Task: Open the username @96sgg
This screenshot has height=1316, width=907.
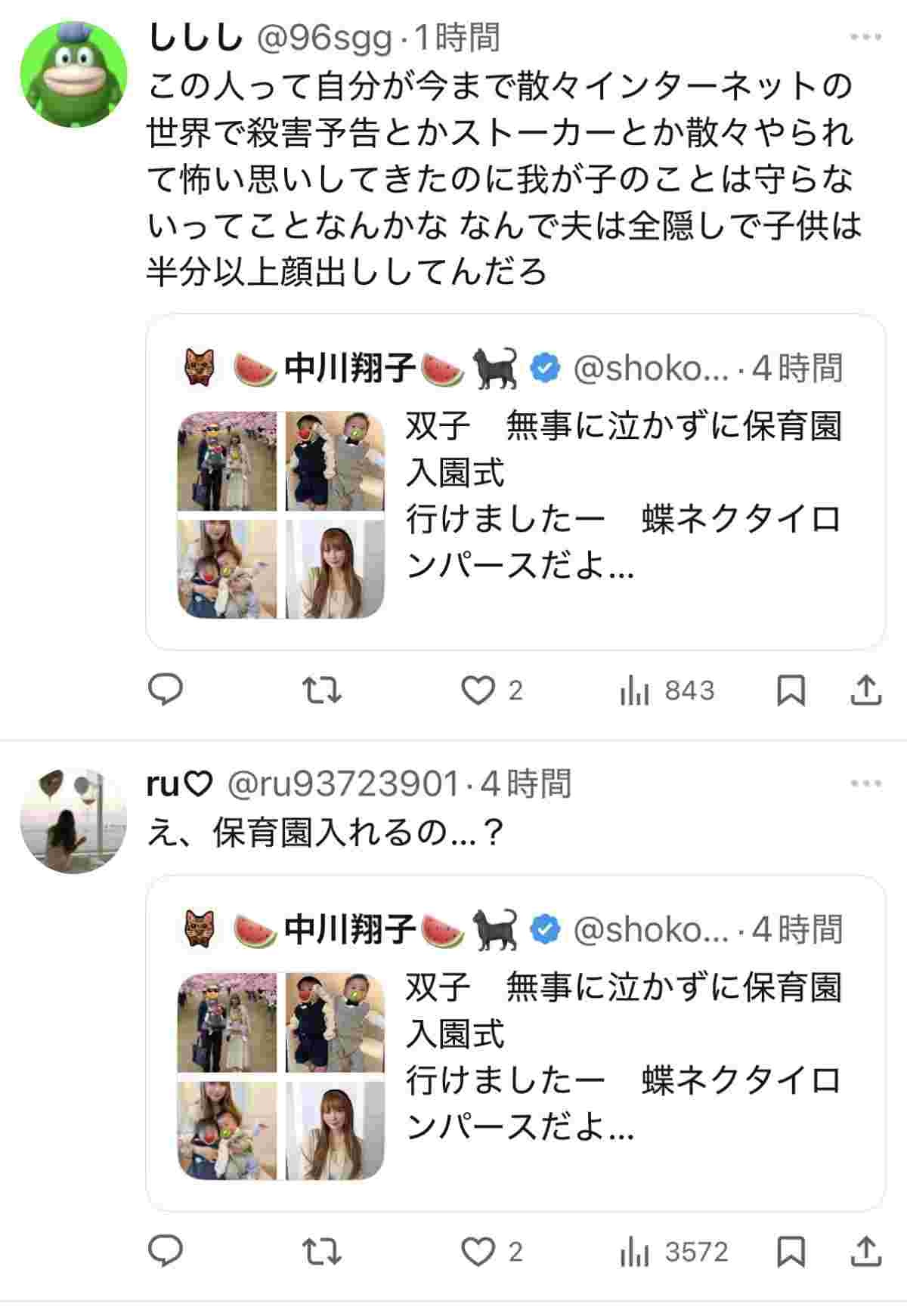Action: pos(325,38)
